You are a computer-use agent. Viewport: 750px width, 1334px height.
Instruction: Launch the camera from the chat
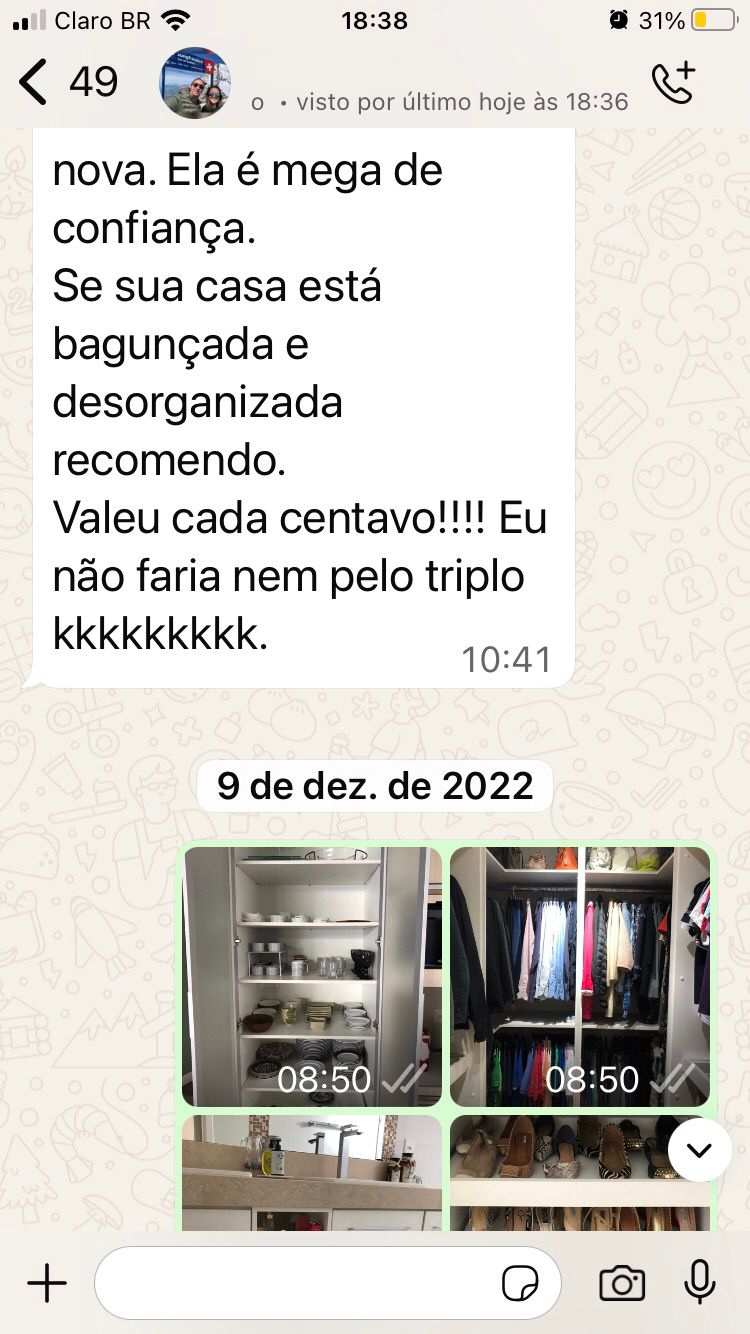(x=621, y=1283)
